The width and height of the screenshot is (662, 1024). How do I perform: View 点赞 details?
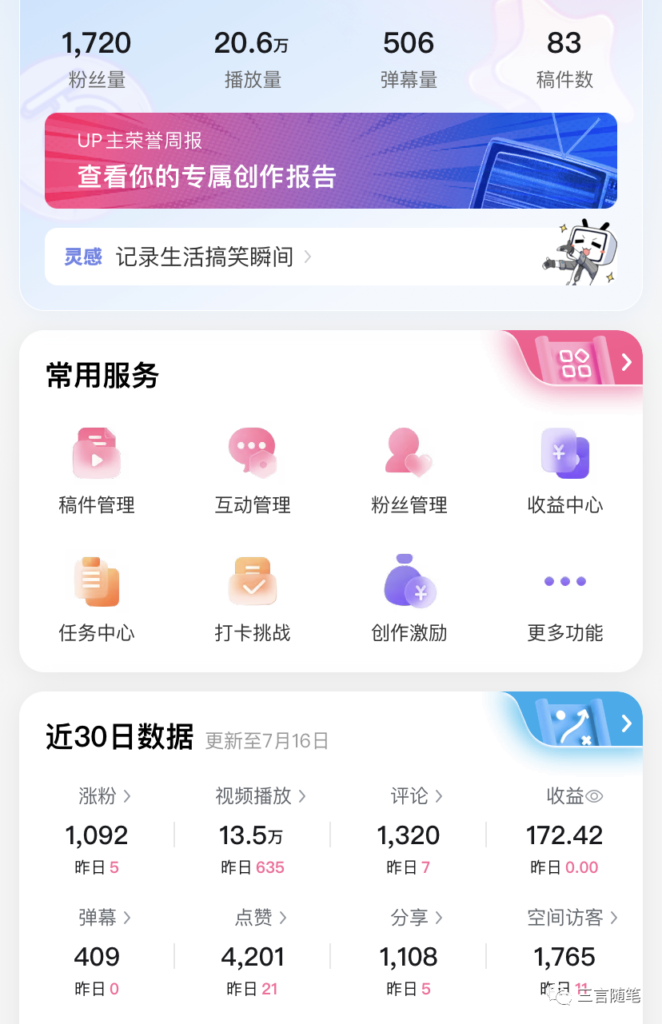pyautogui.click(x=260, y=917)
